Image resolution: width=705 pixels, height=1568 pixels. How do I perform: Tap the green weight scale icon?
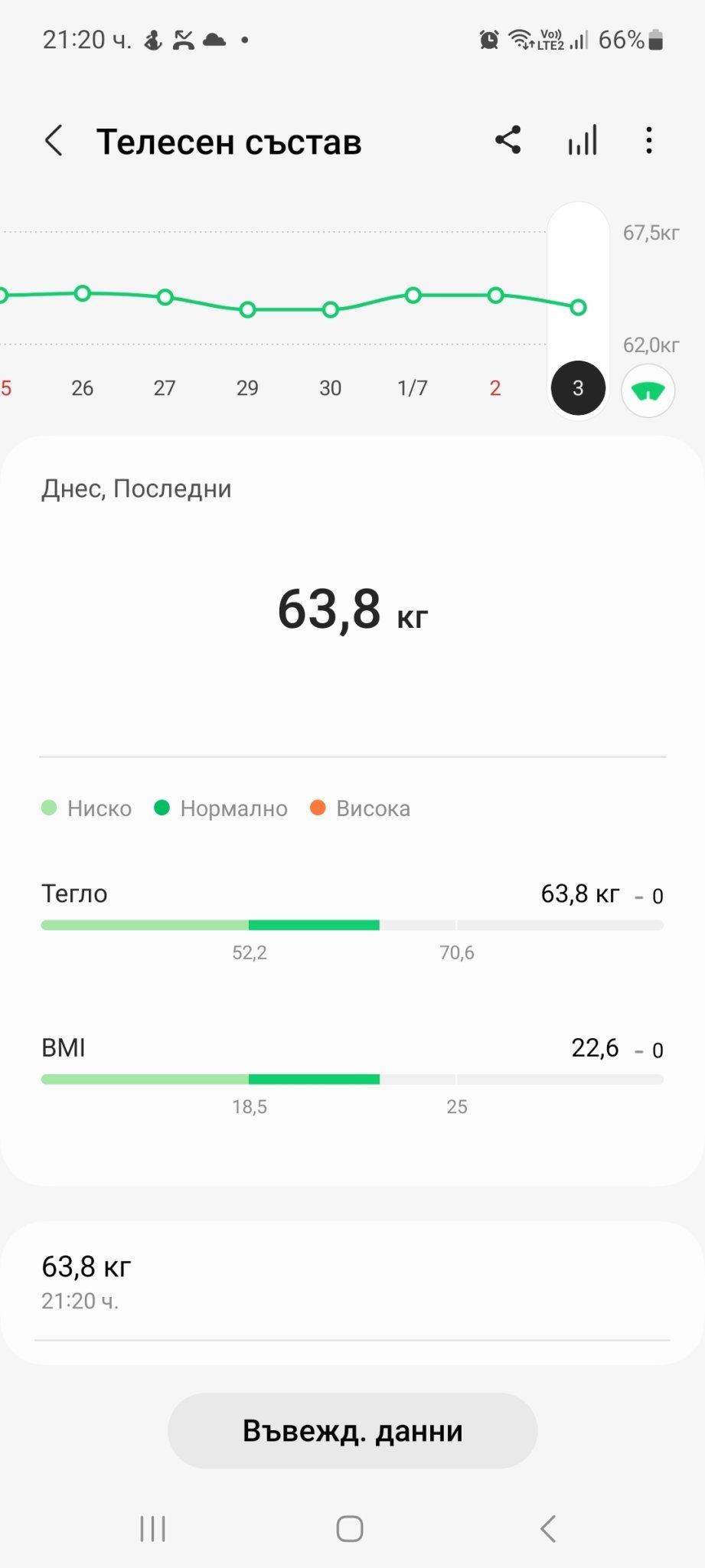click(x=648, y=391)
